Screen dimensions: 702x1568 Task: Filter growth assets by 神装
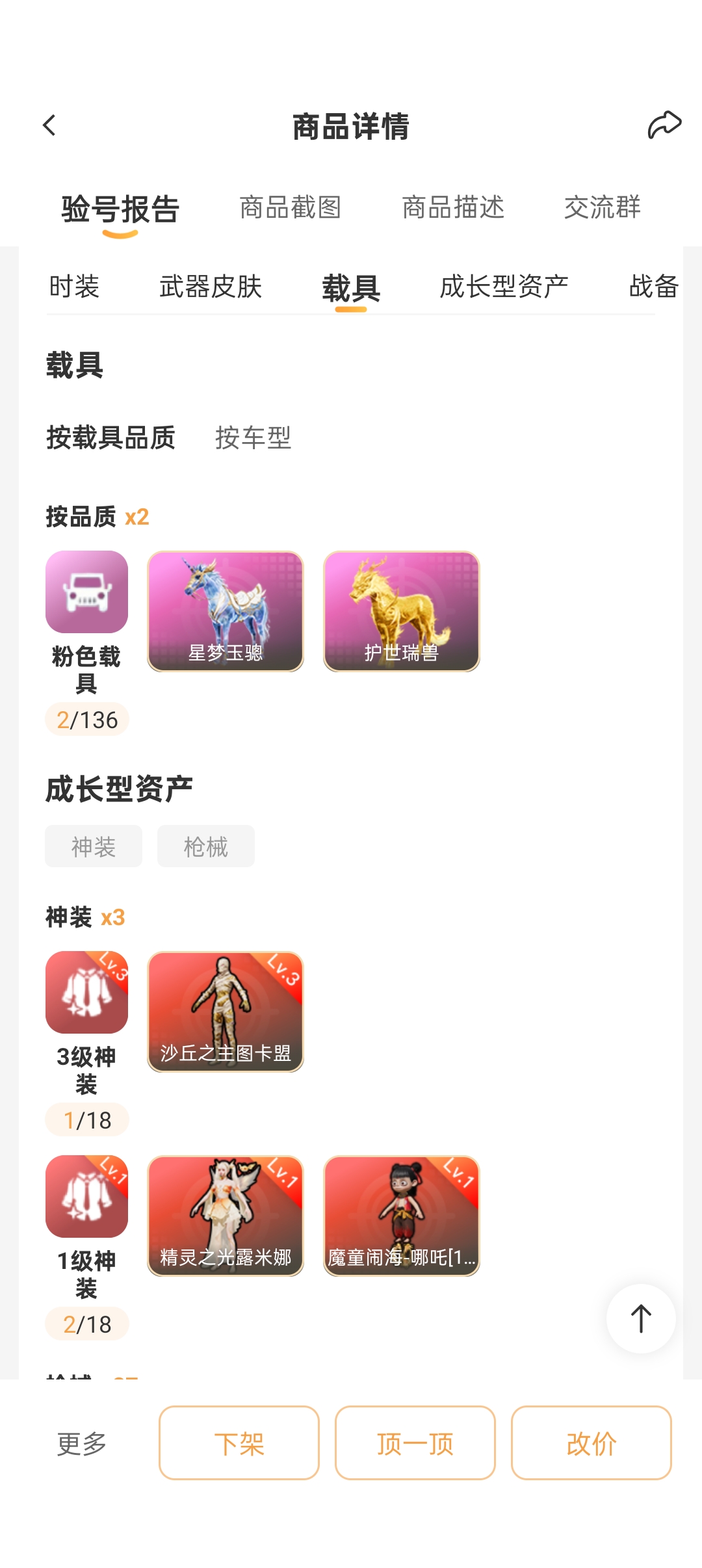tap(94, 846)
